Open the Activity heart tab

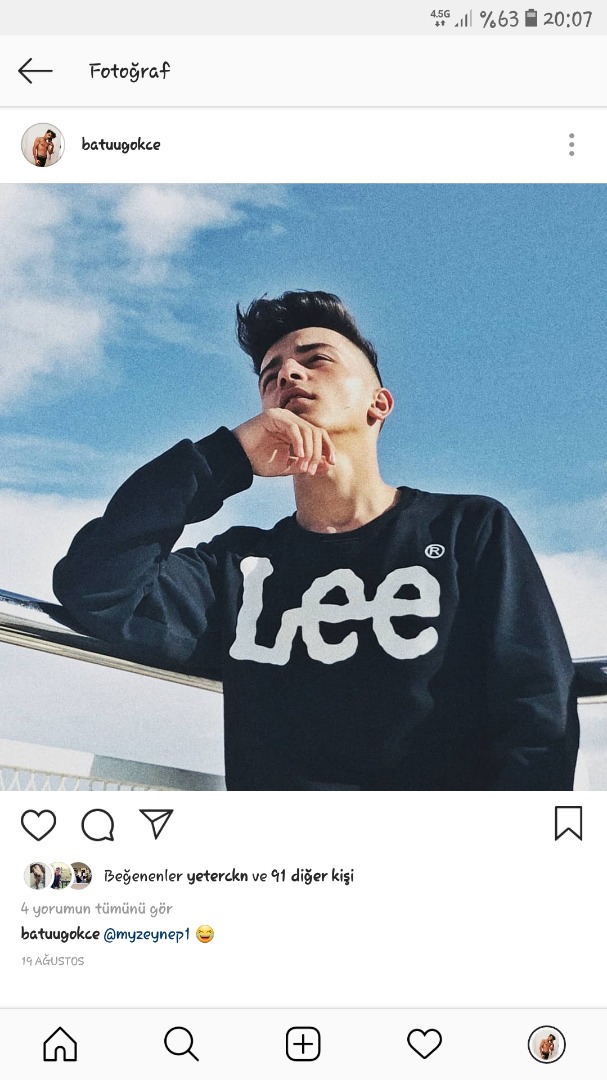424,1044
